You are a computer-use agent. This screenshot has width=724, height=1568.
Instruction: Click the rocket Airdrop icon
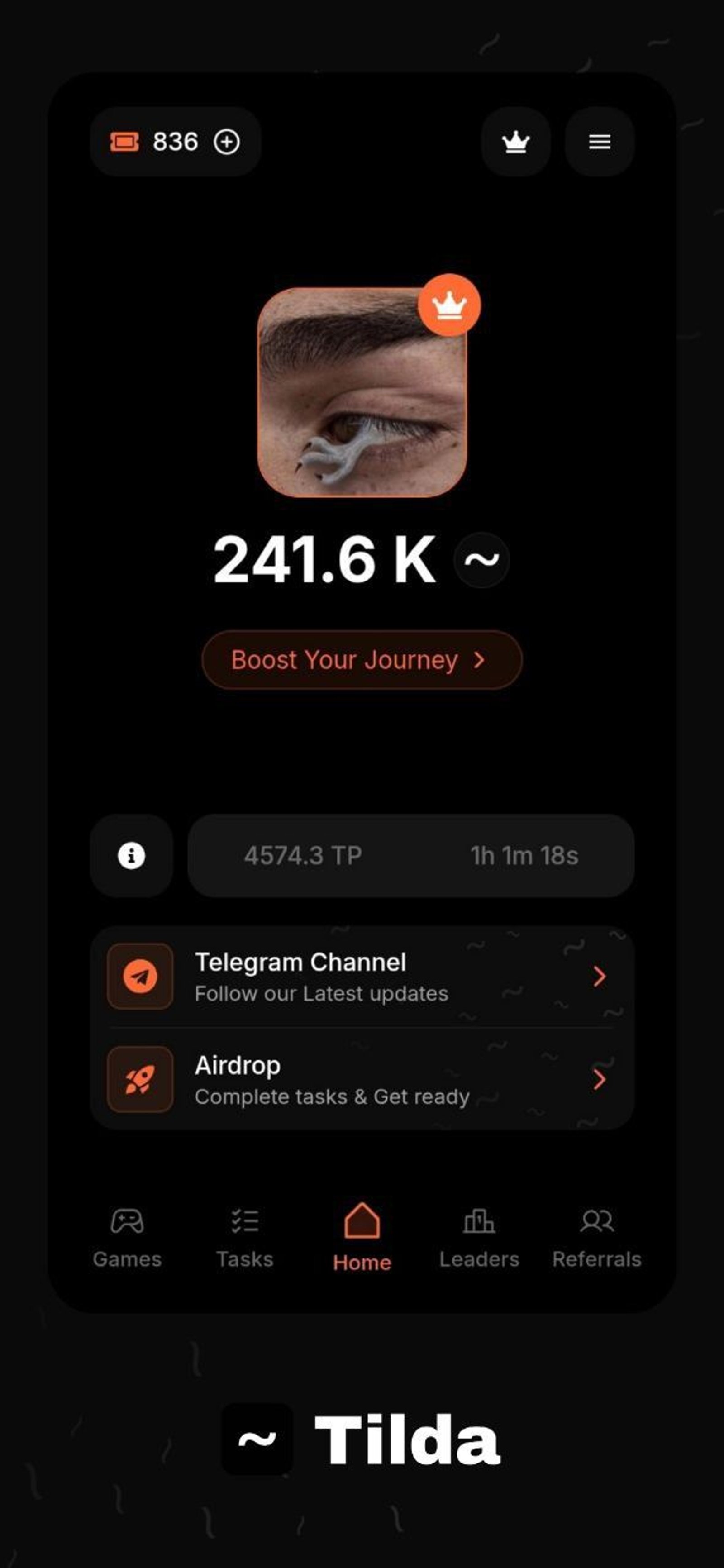pos(140,1081)
